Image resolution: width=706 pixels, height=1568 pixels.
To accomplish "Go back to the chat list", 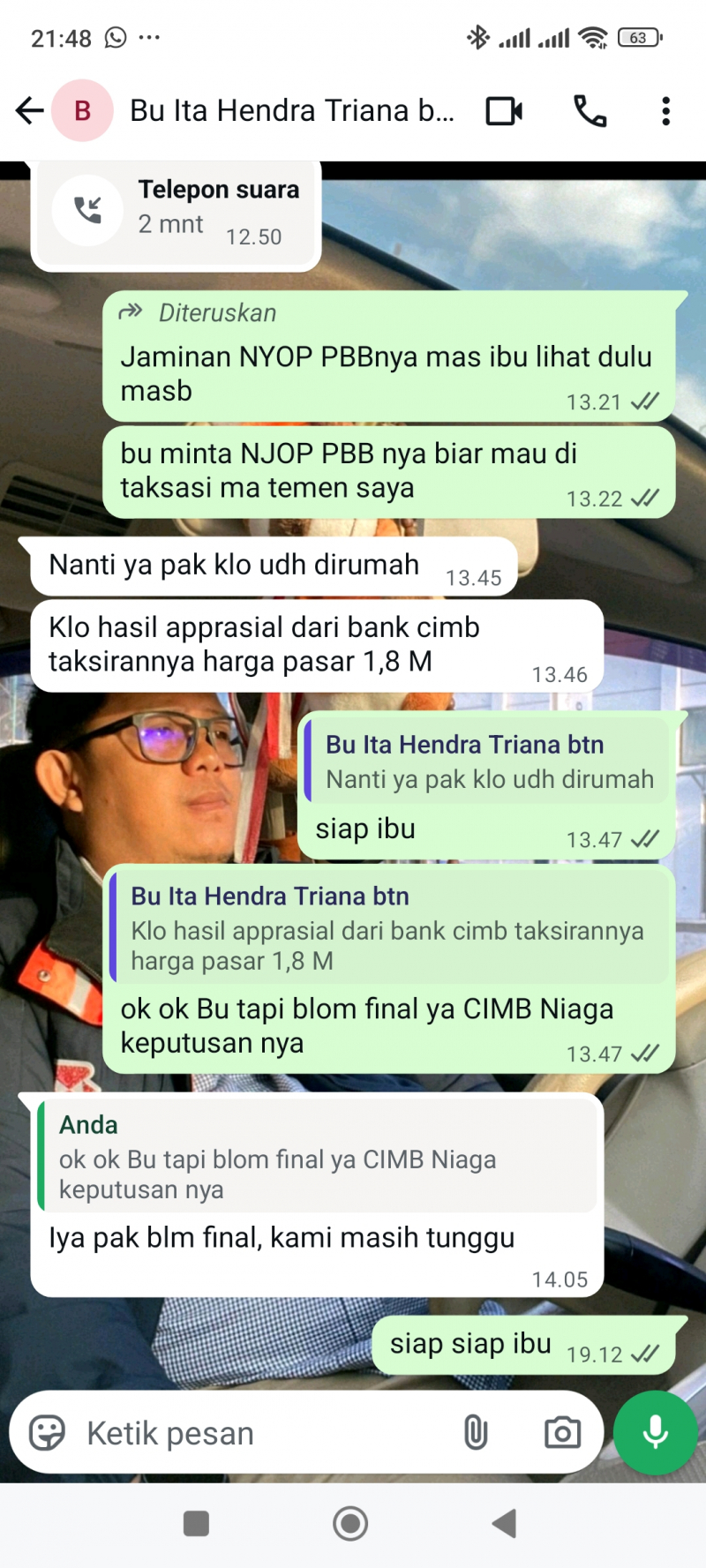I will point(29,111).
